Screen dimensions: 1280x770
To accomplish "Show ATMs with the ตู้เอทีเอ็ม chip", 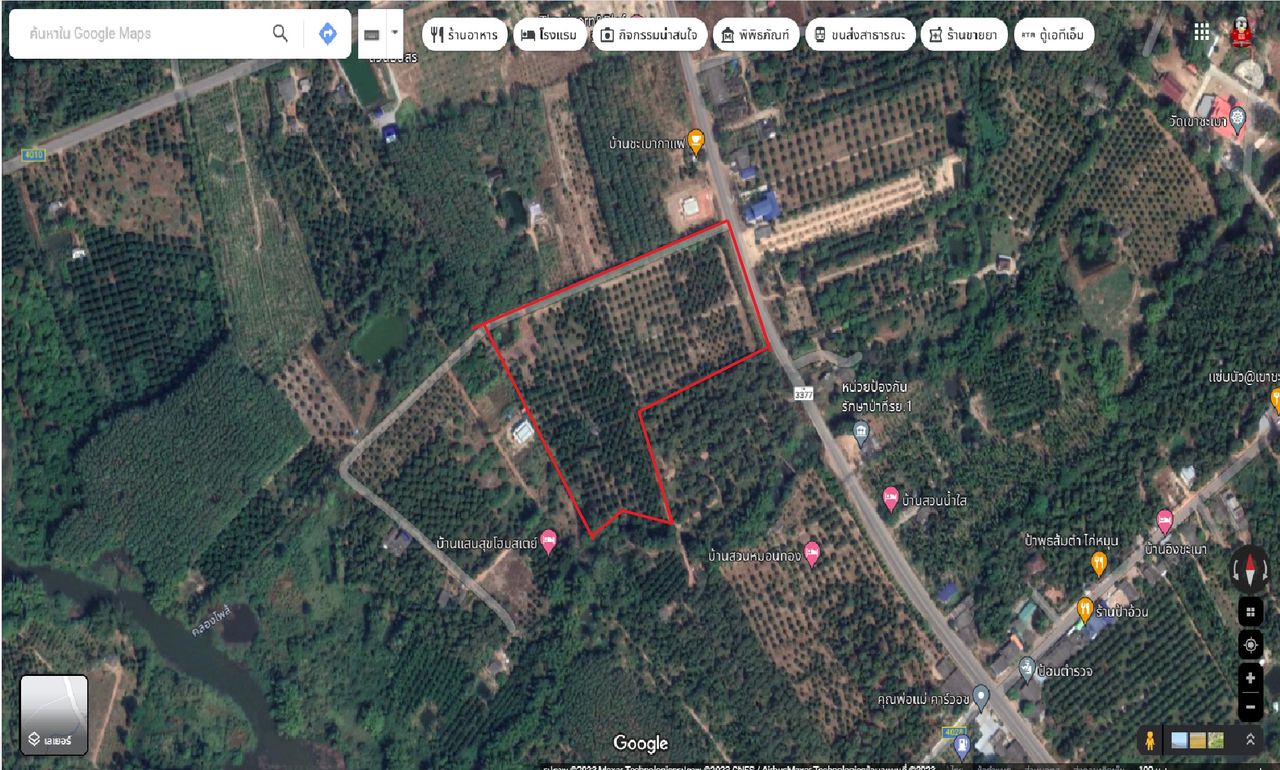I will [1053, 35].
